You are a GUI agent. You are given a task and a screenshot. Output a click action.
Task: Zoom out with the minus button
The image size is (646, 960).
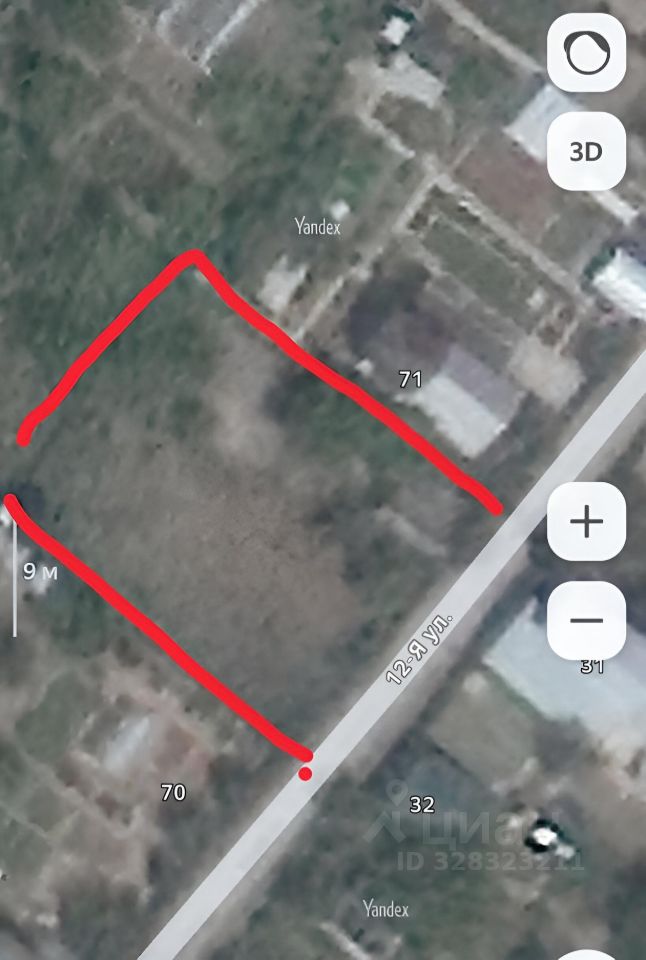coord(586,620)
